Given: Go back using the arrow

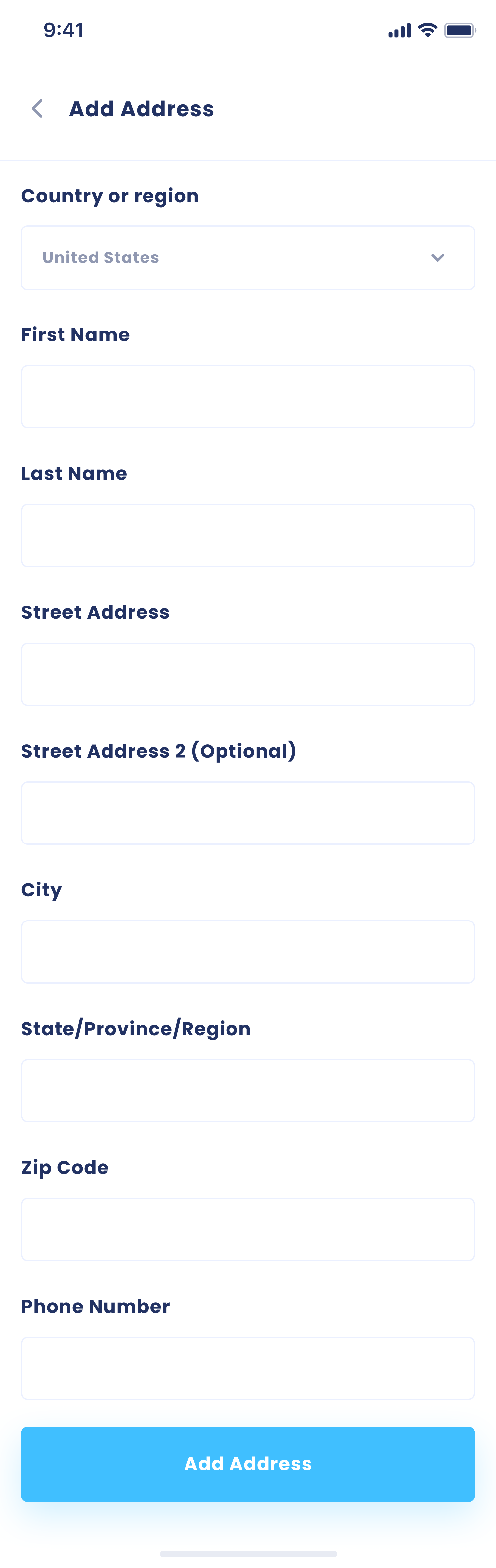Looking at the screenshot, I should coord(37,109).
